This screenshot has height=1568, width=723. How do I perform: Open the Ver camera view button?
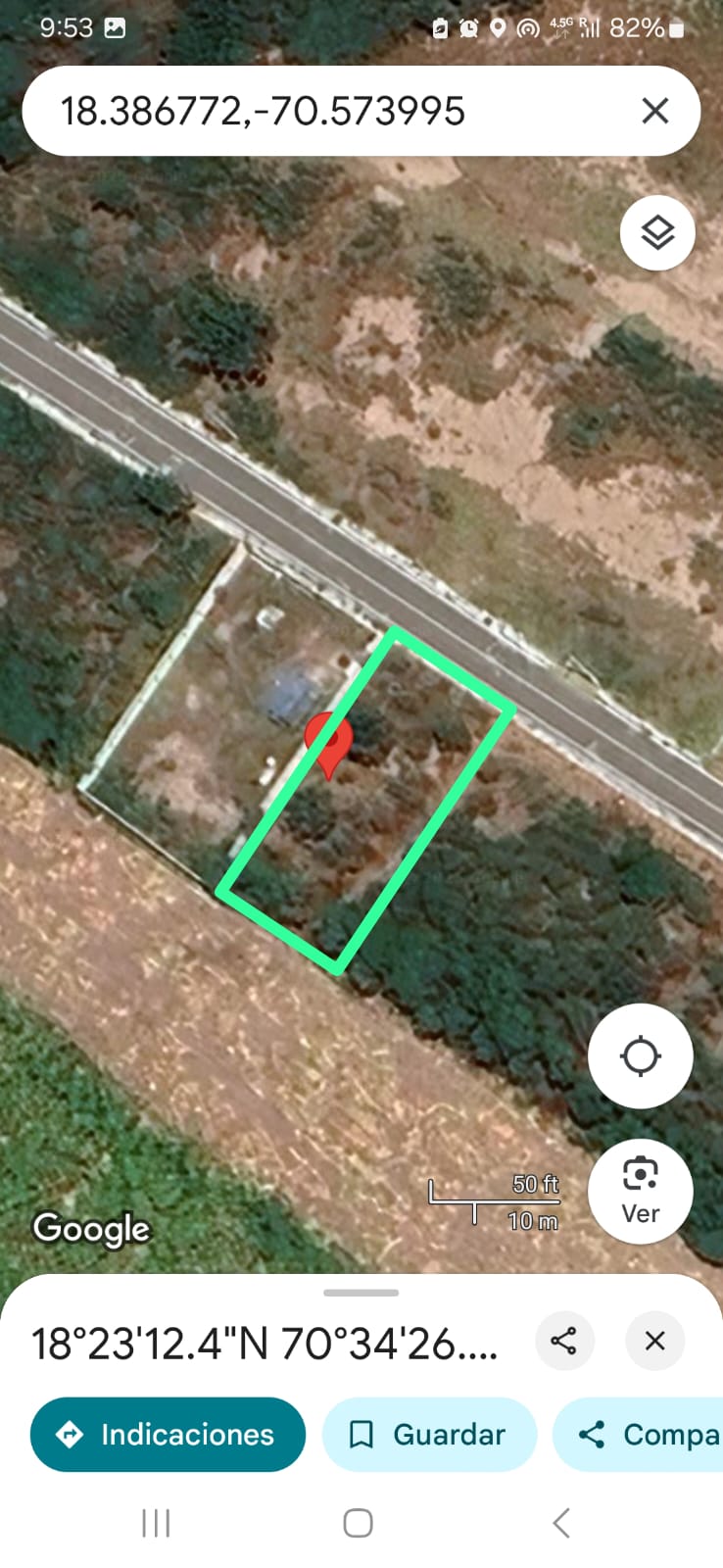click(640, 1191)
